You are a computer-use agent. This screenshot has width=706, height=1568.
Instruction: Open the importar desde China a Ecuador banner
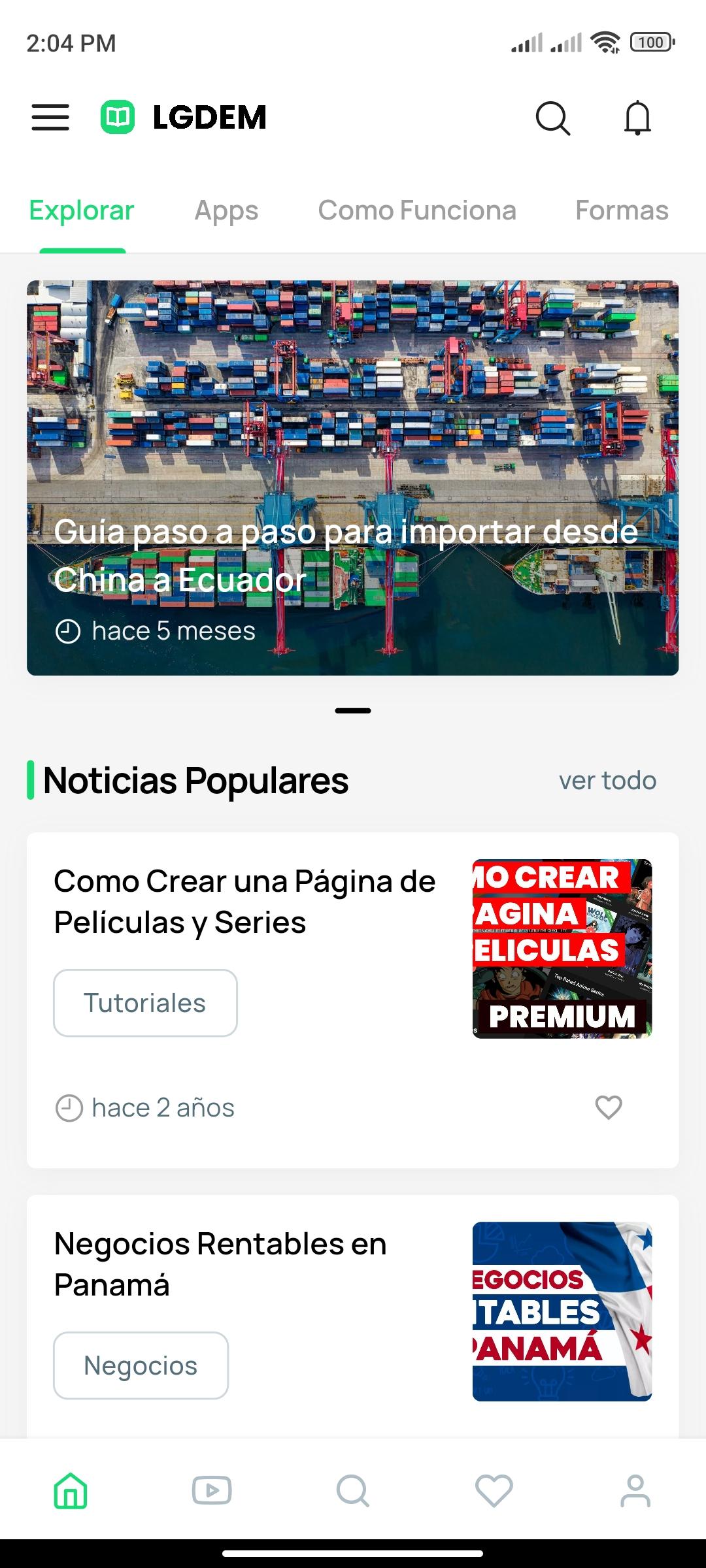click(x=352, y=478)
